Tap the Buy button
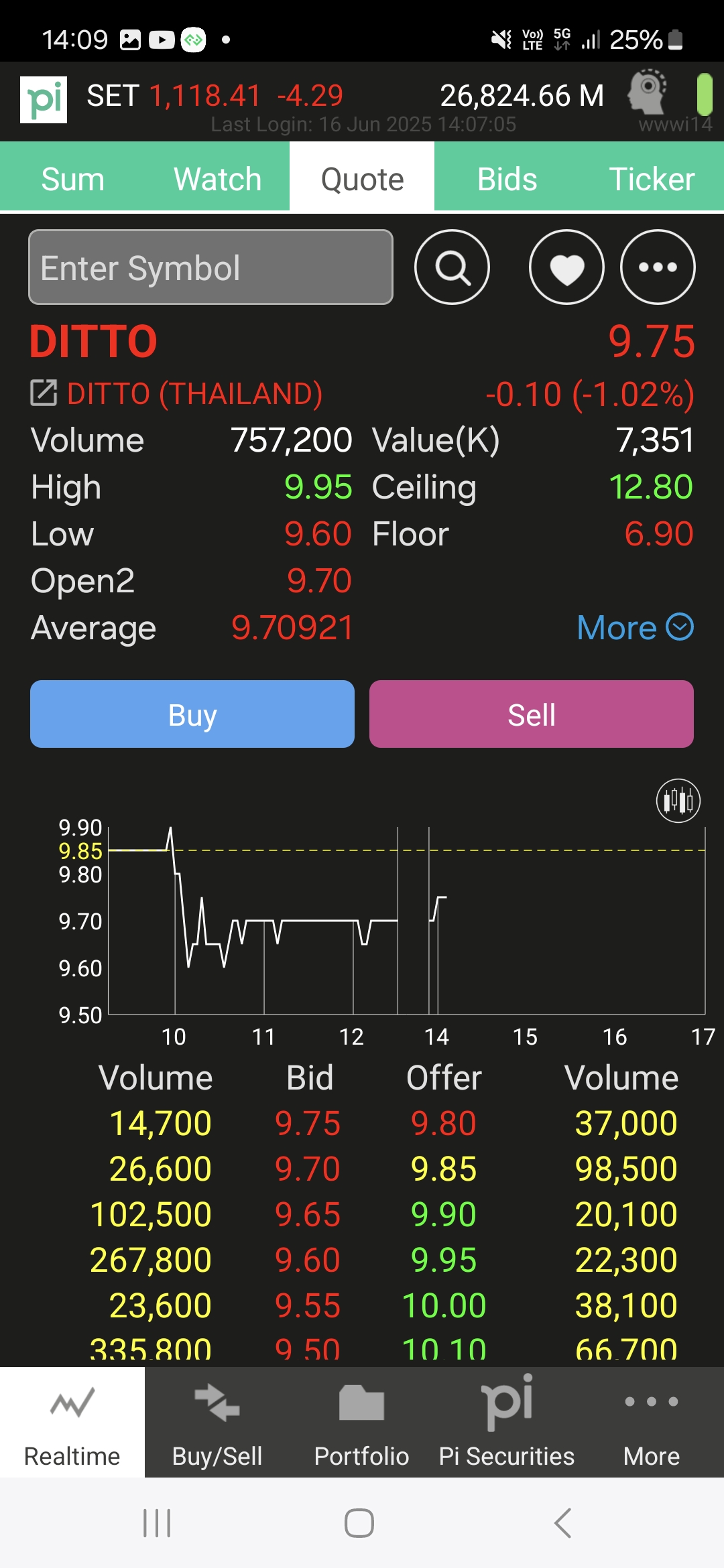724x1568 pixels. (x=192, y=714)
